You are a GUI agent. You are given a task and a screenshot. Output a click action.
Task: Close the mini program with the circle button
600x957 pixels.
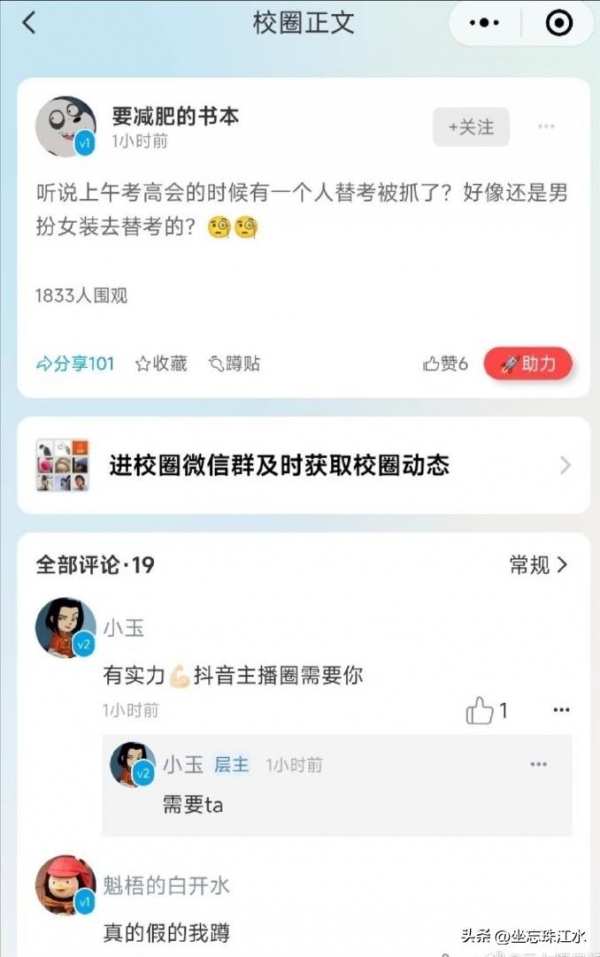pos(558,23)
